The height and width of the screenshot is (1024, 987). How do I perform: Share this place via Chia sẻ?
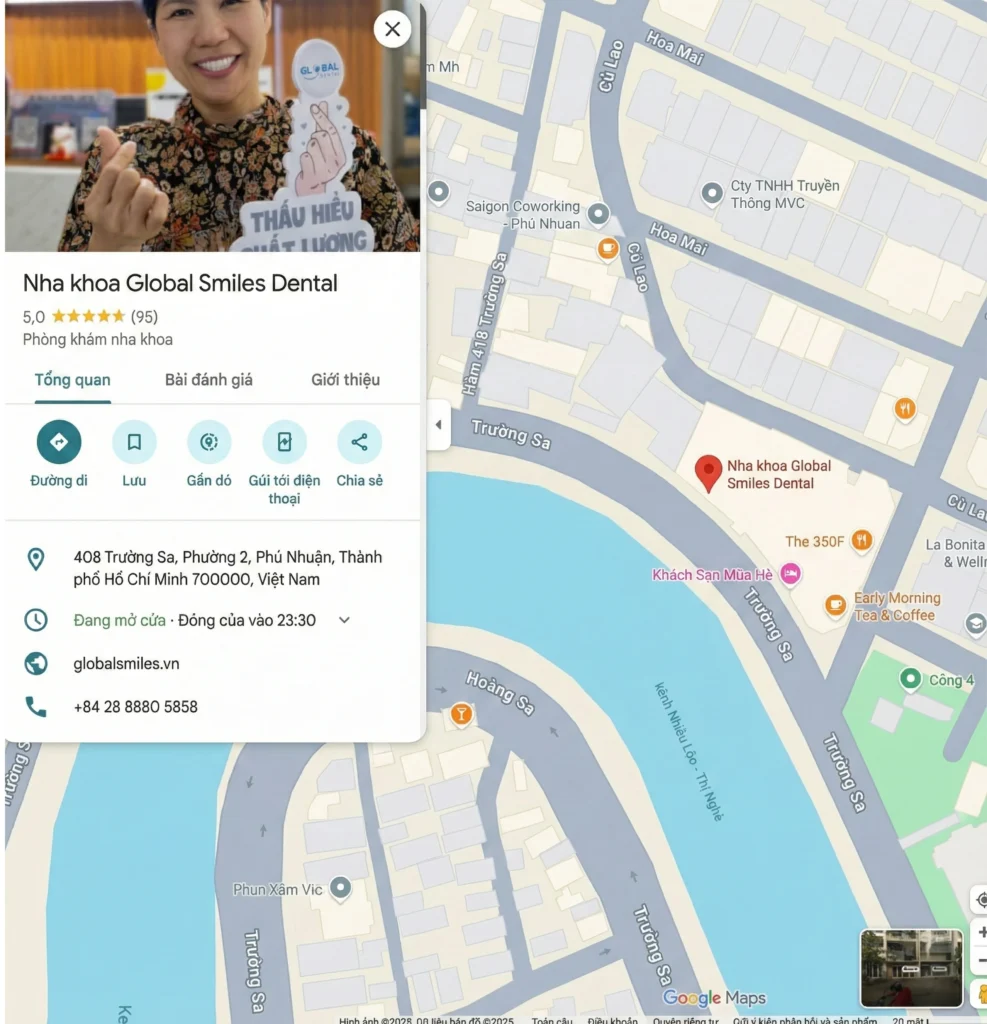coord(359,442)
